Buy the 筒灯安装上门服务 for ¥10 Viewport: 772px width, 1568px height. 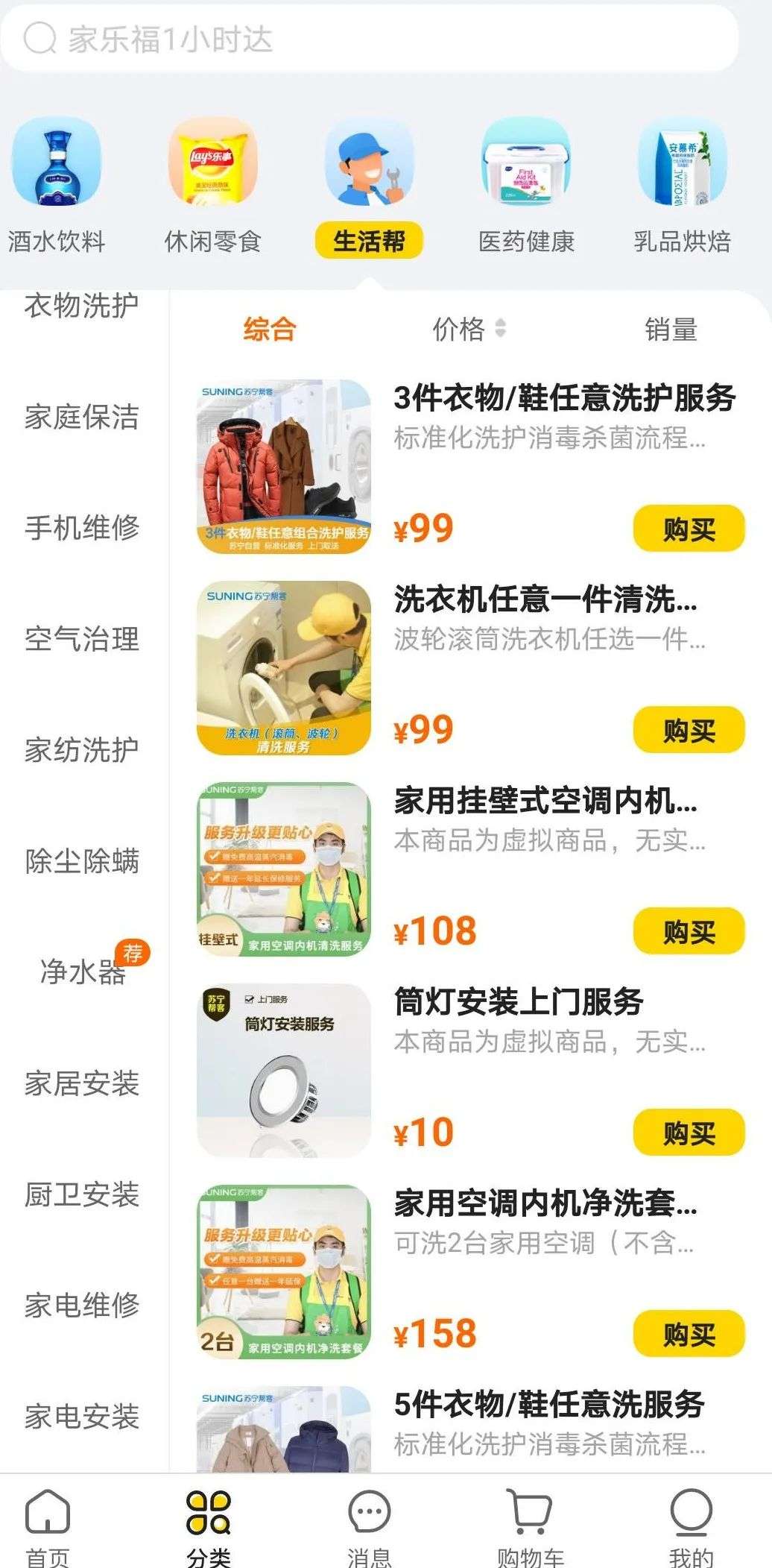tap(689, 1133)
